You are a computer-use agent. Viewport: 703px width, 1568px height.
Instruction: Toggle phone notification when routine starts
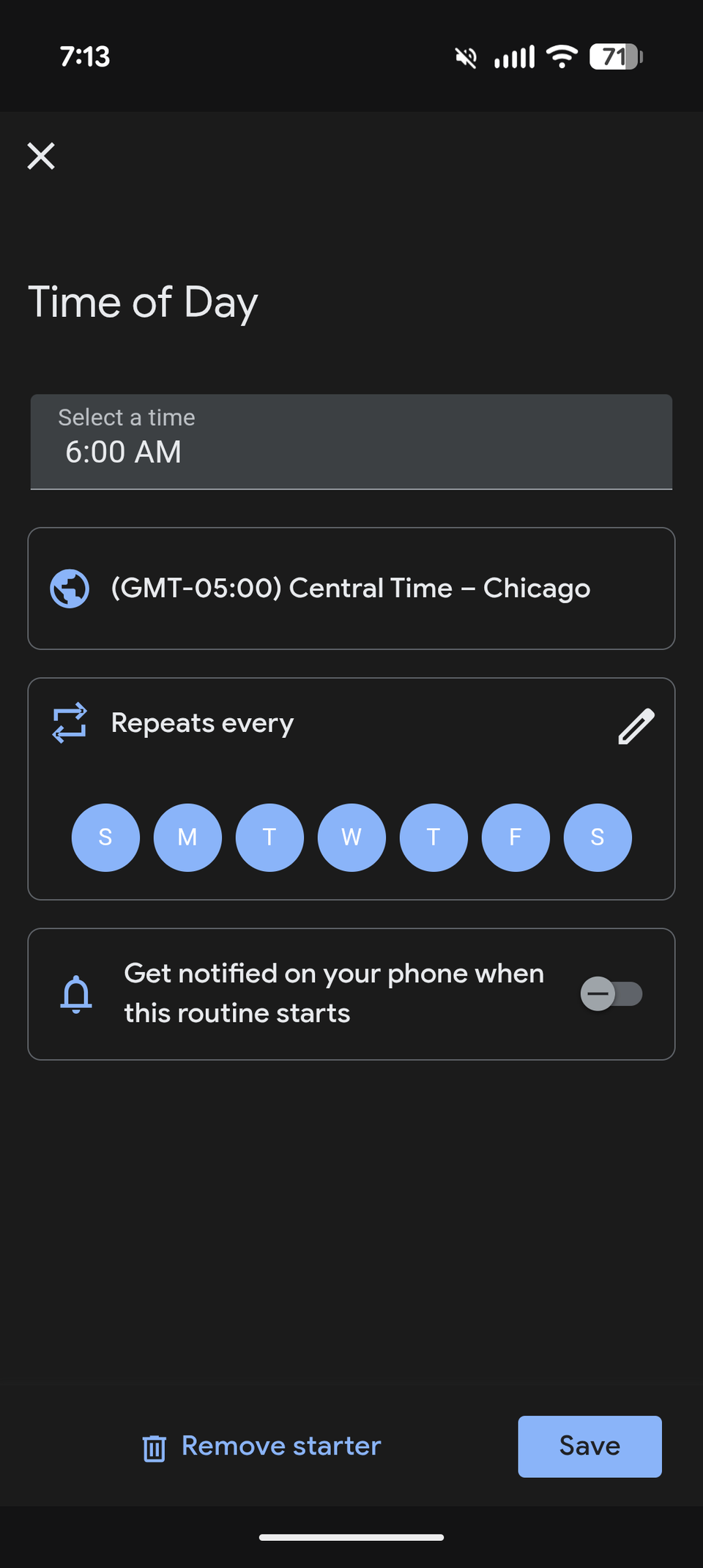click(x=612, y=993)
